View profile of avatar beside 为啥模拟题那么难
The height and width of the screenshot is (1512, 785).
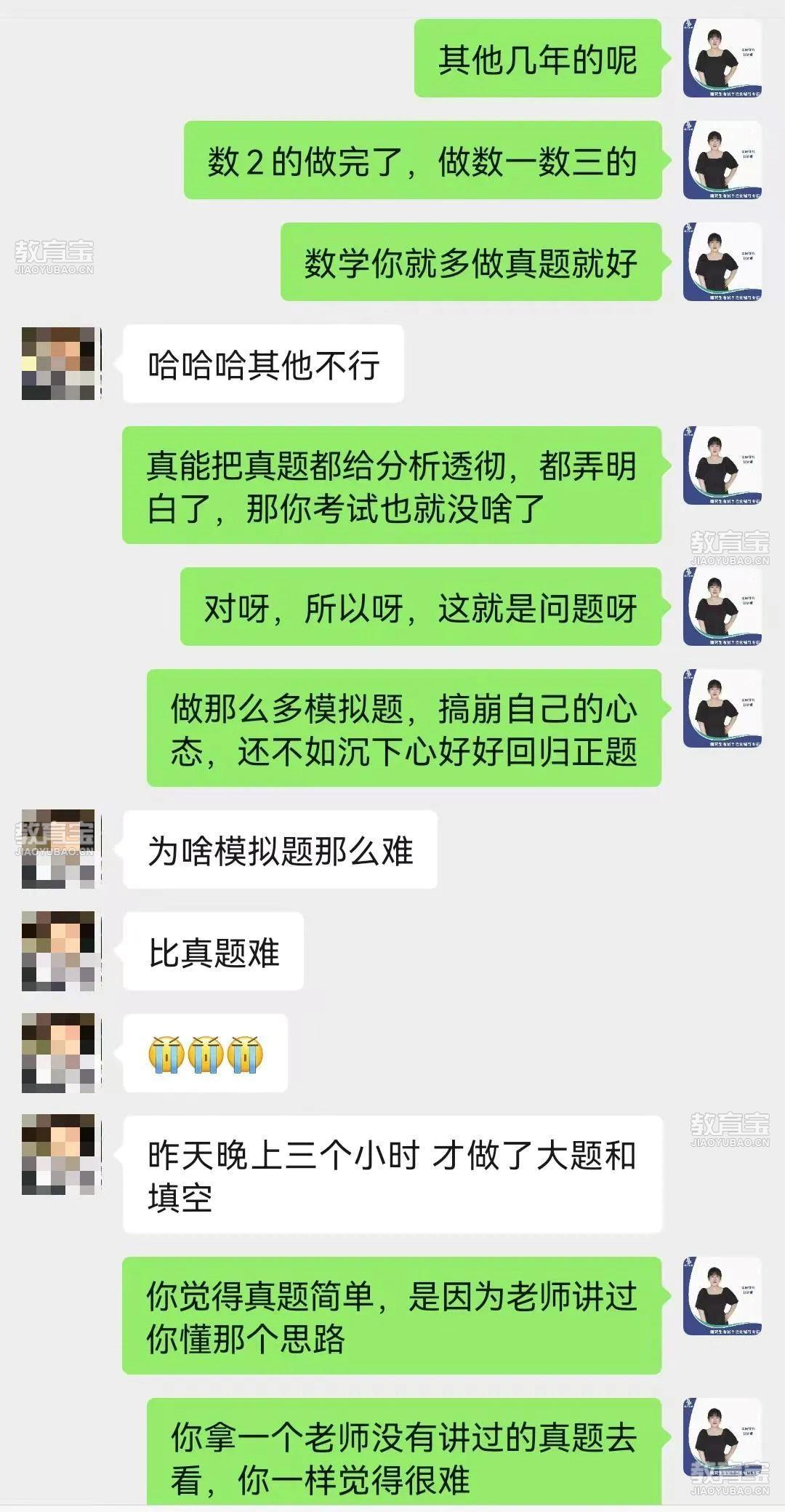[59, 849]
